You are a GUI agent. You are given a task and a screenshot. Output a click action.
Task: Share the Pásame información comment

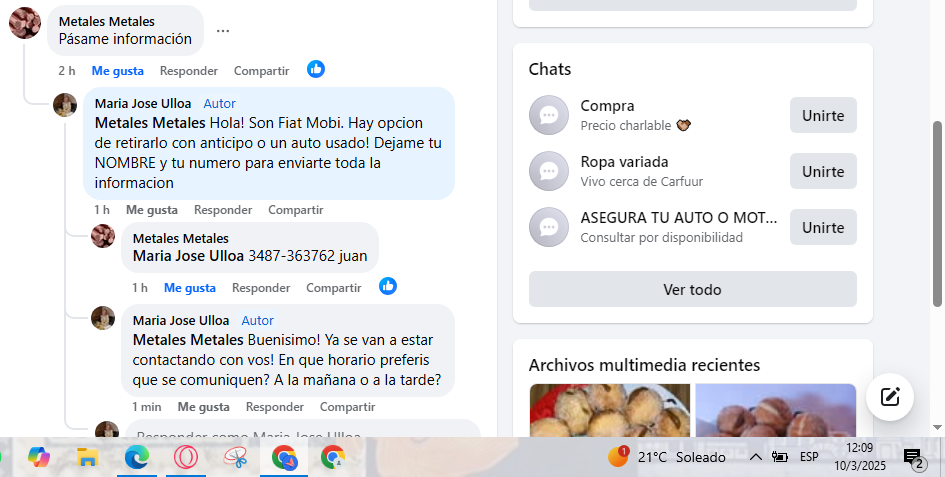pyautogui.click(x=261, y=71)
